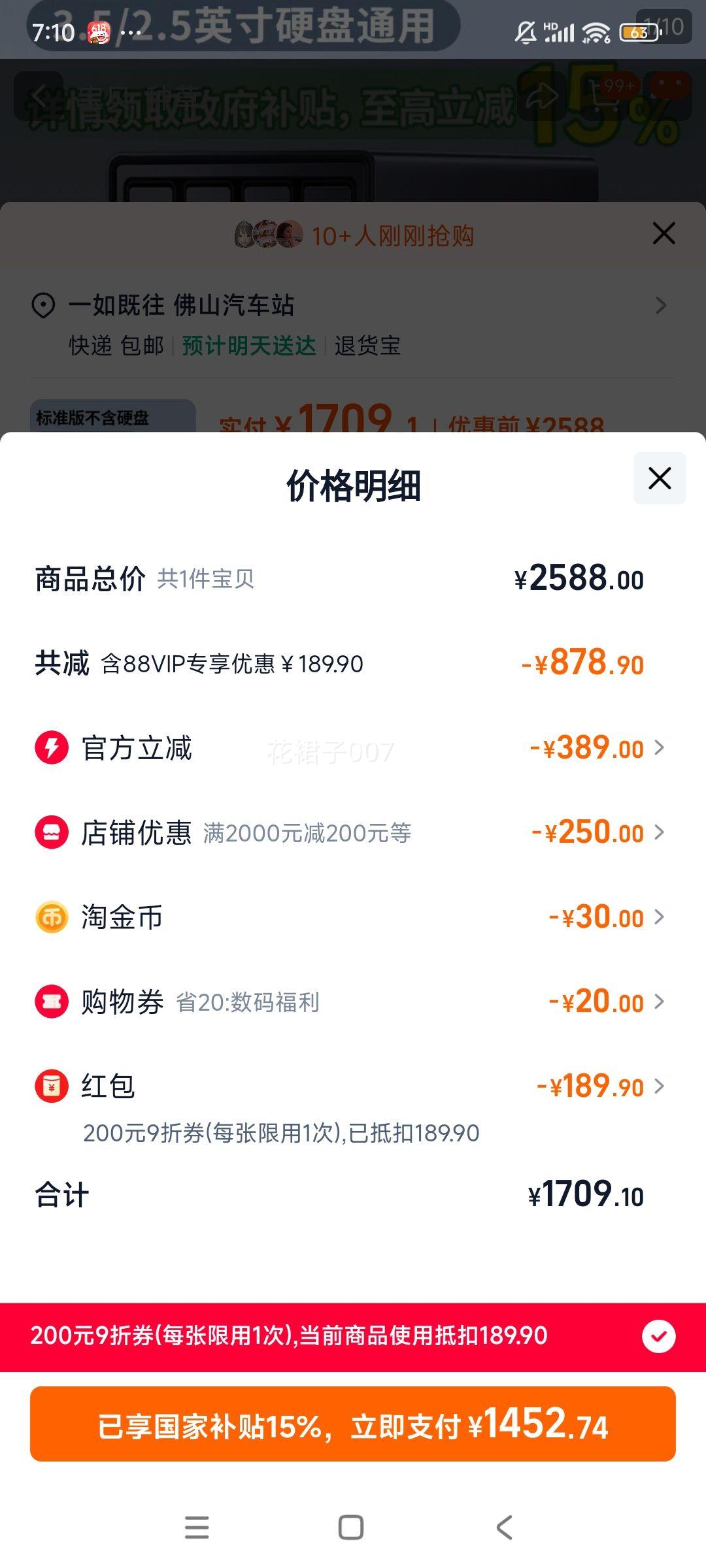Pay now ¥1452.74 with 国家补贴
Image resolution: width=706 pixels, height=1568 pixels.
coord(353,1424)
